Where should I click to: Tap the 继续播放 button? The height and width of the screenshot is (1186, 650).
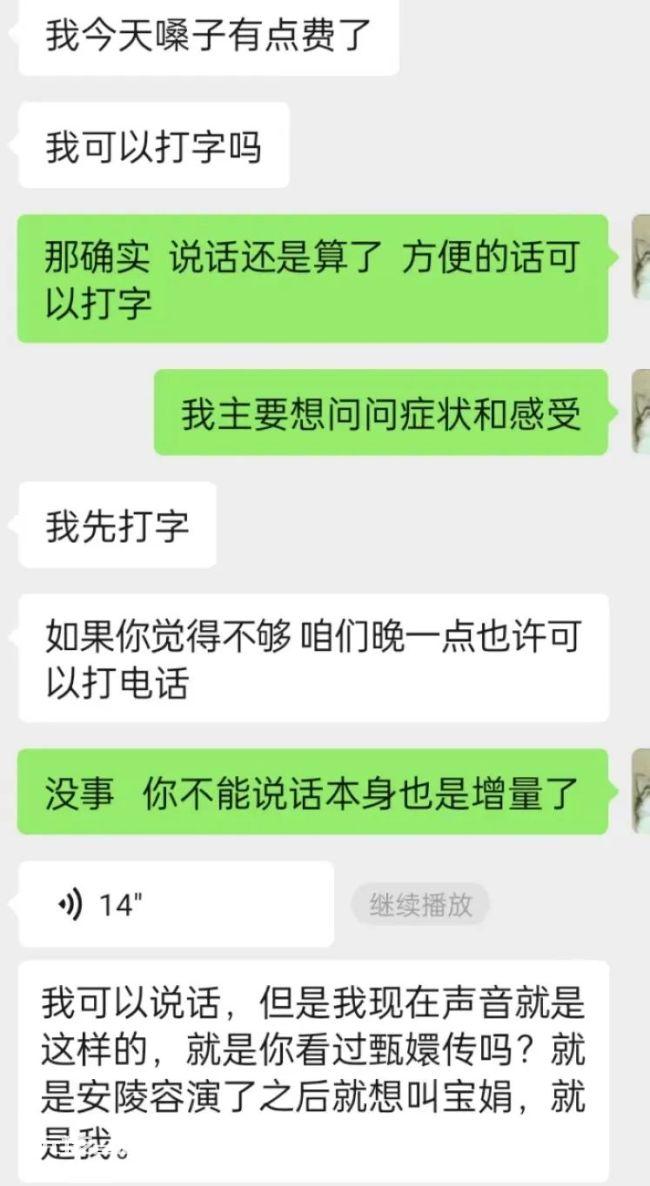pyautogui.click(x=420, y=905)
